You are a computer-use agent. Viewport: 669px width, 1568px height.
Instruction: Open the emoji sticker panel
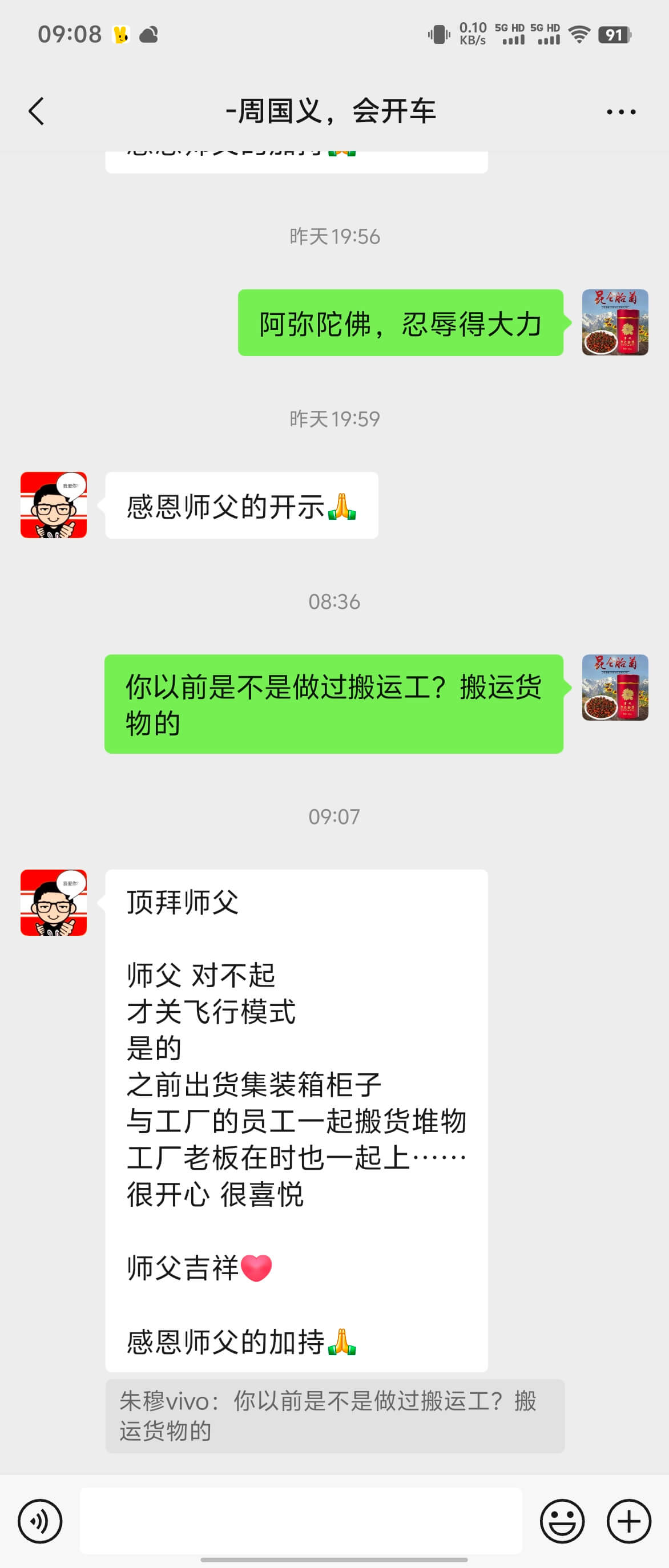tap(562, 1521)
